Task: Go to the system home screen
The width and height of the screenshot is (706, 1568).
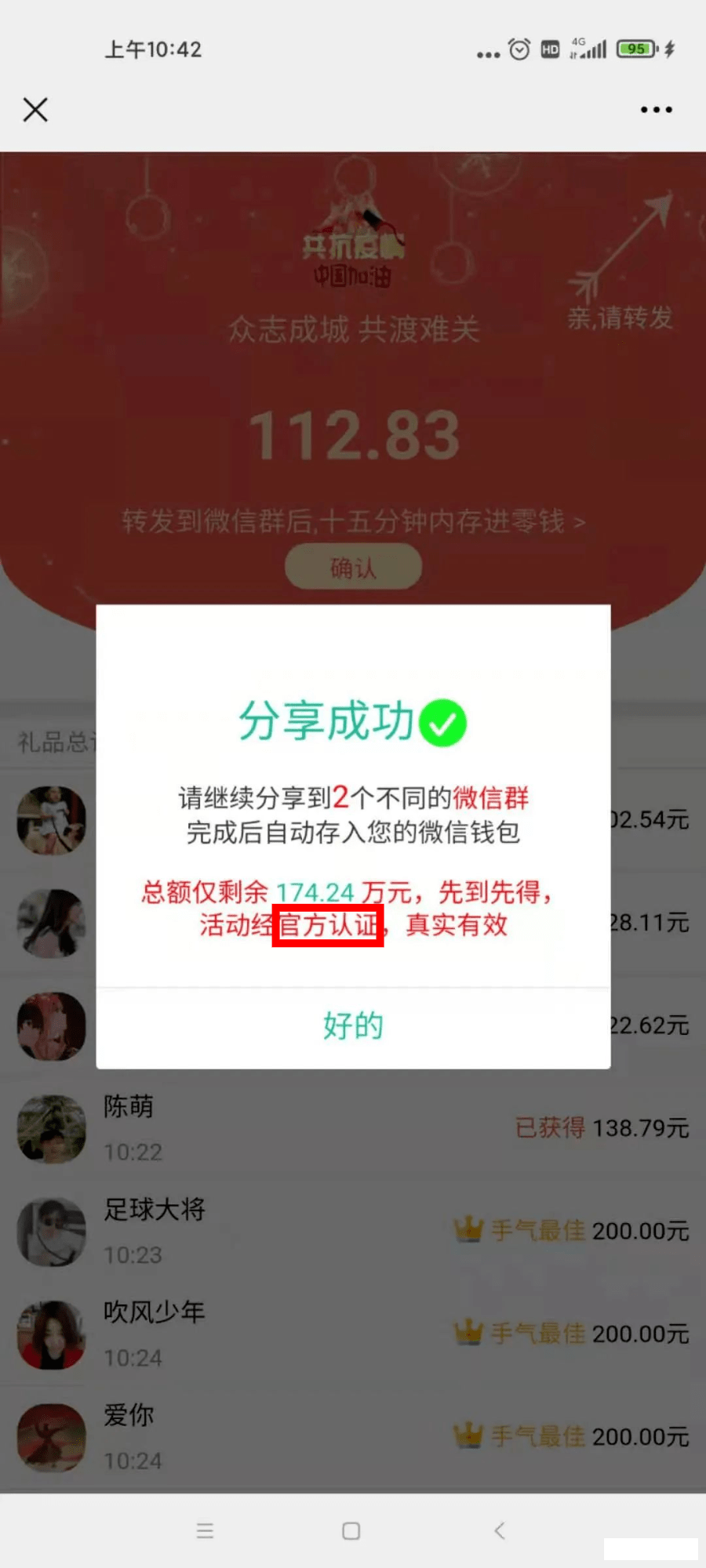Action: coord(351,1530)
